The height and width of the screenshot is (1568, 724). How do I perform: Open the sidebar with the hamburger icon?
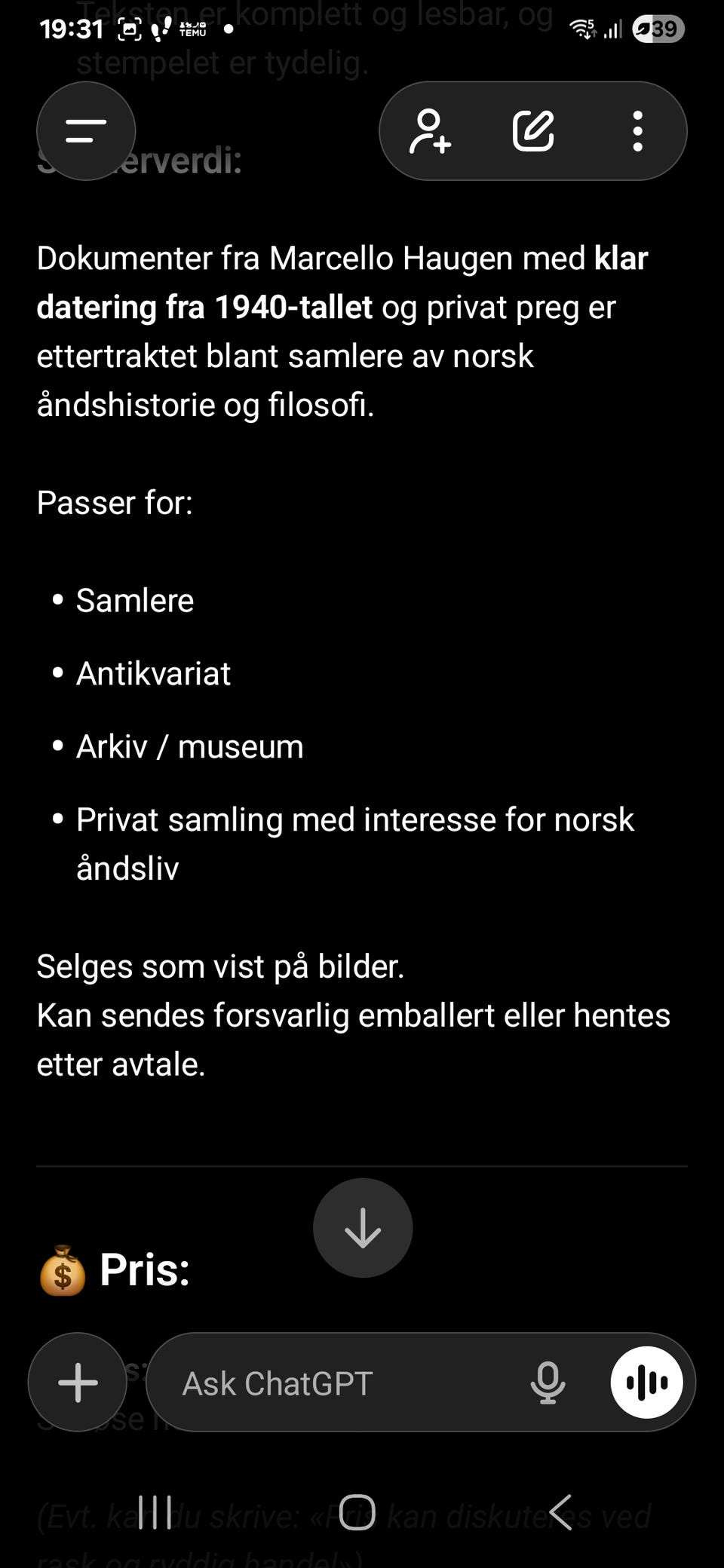point(84,131)
